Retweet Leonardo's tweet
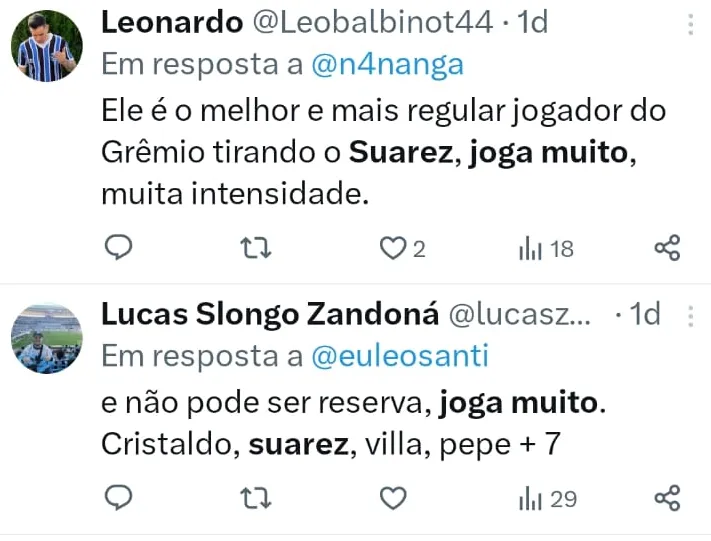This screenshot has height=541, width=711. [x=257, y=248]
